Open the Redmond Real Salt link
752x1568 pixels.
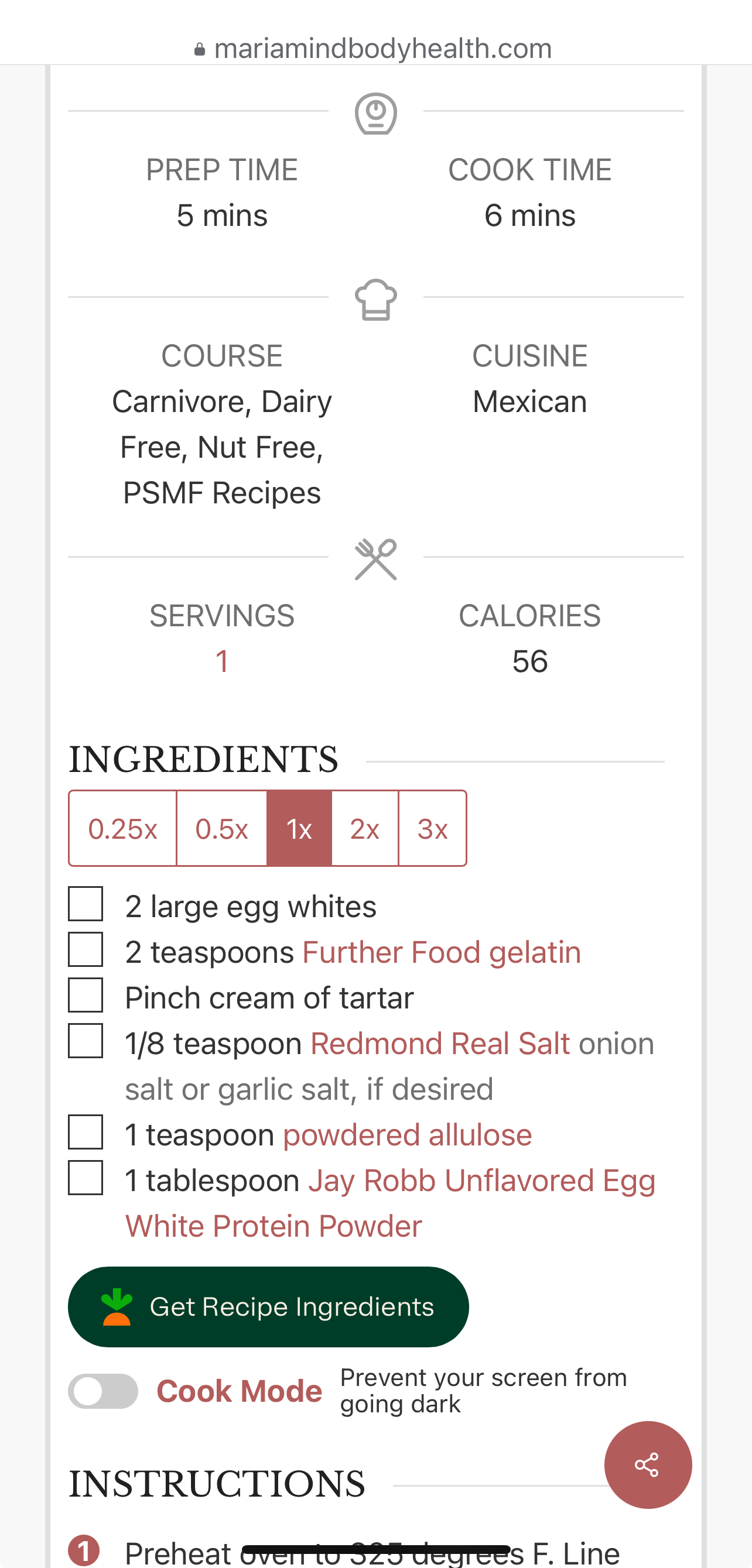(x=440, y=1044)
